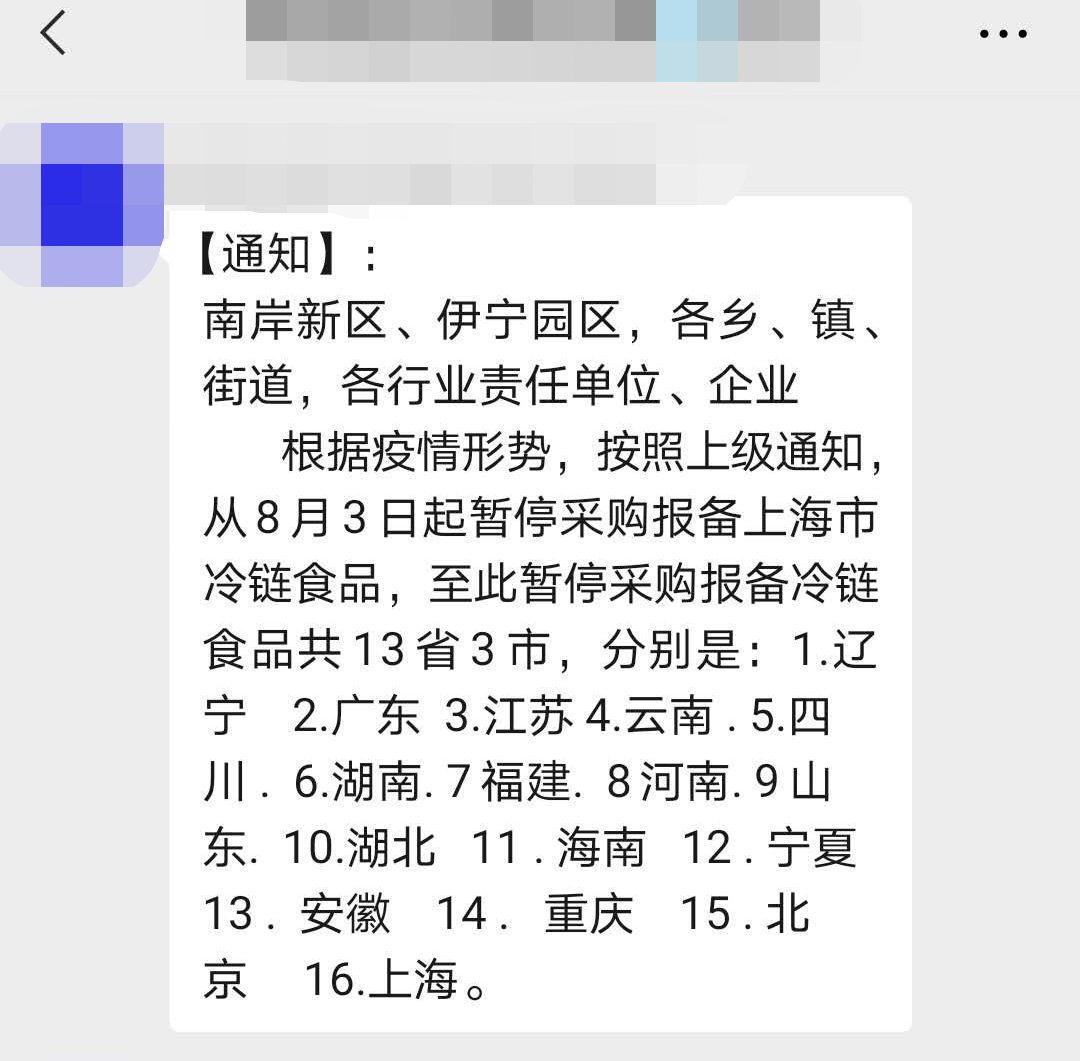Go back using the top-left arrow
The image size is (1080, 1061).
pos(53,33)
